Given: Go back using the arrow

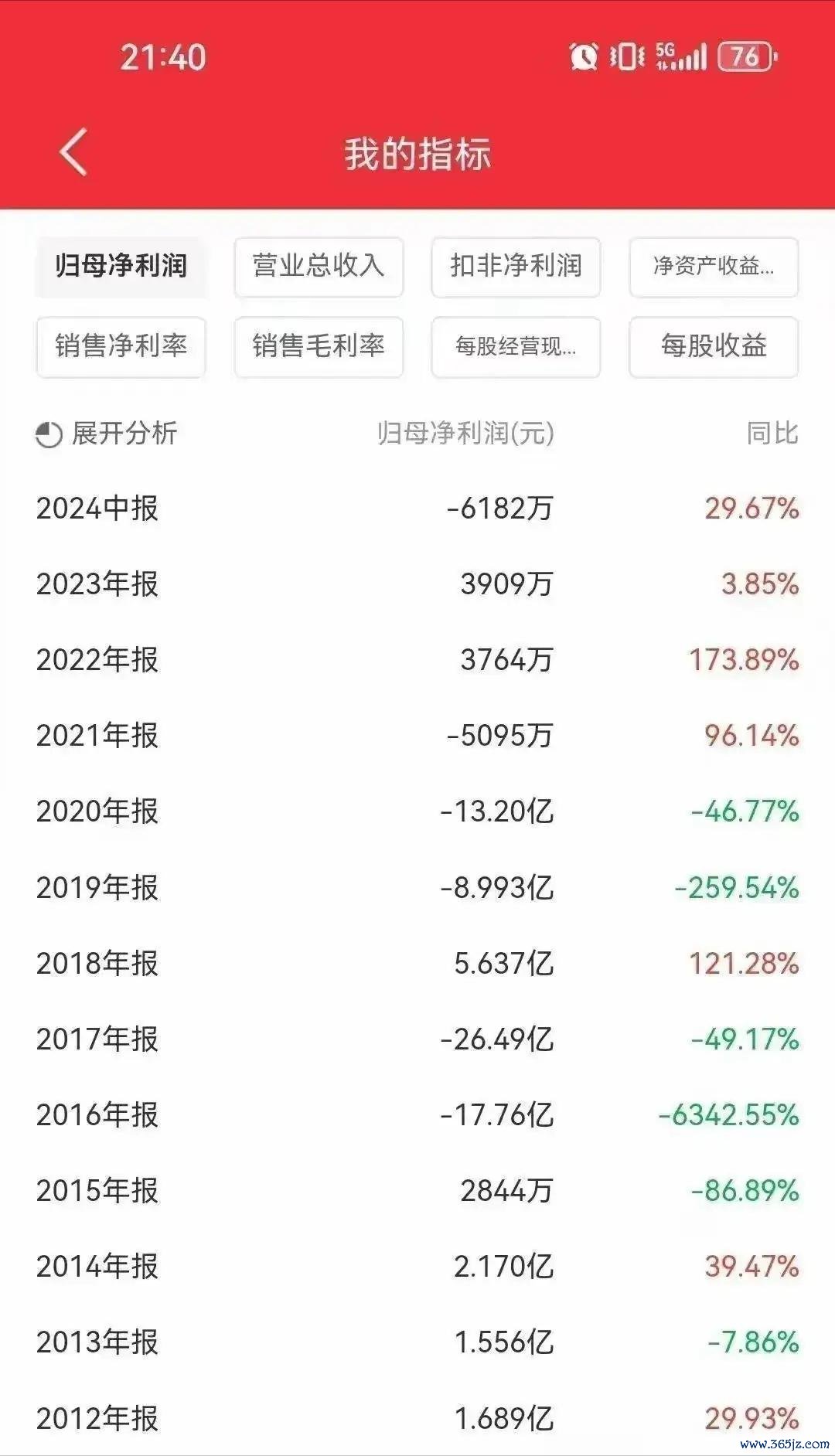Looking at the screenshot, I should 74,152.
